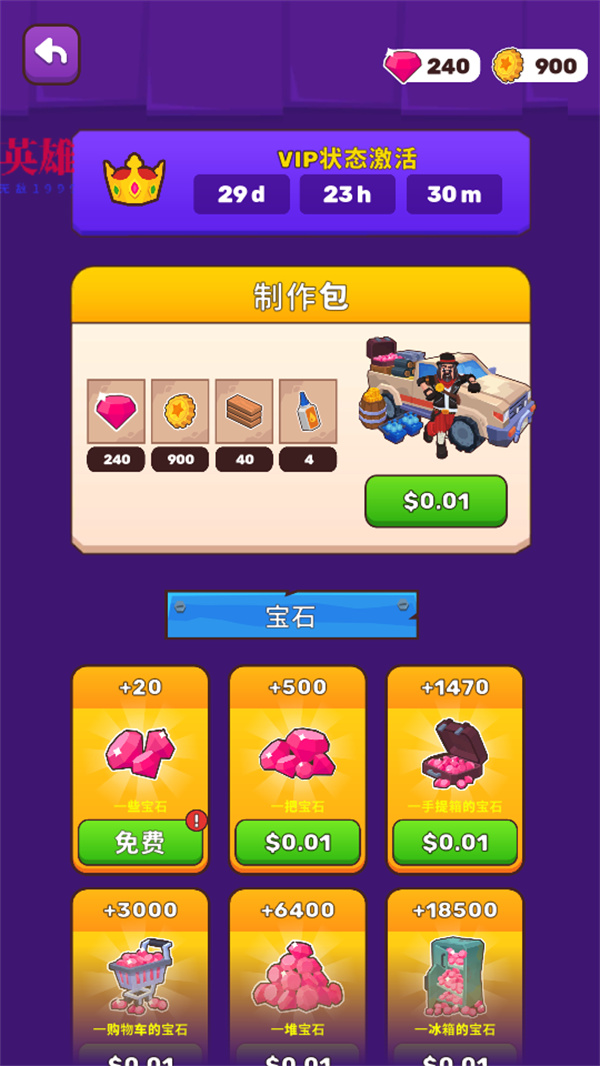The image size is (600, 1066).
Task: Go back using the arrow button
Action: (x=51, y=54)
